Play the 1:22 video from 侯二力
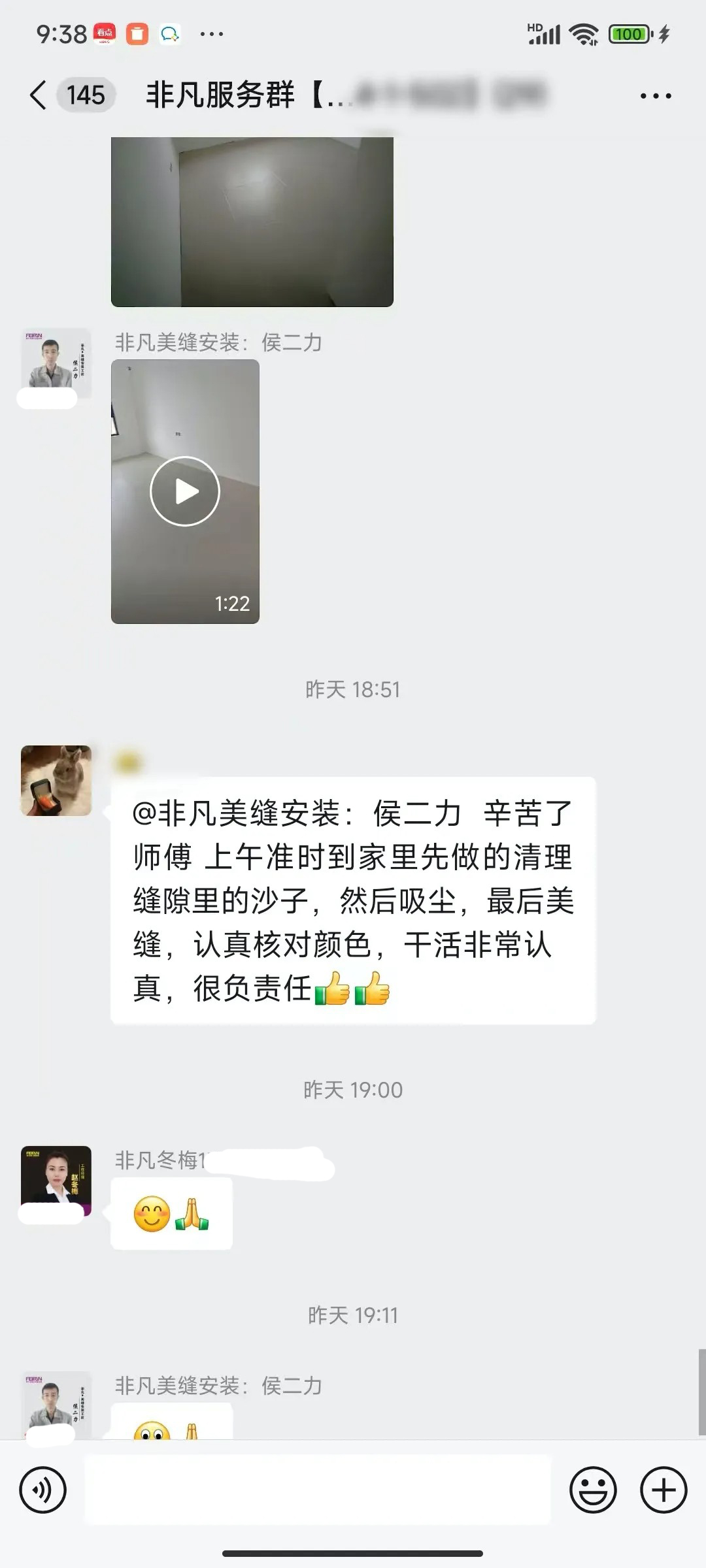This screenshot has height=1568, width=706. [x=185, y=491]
